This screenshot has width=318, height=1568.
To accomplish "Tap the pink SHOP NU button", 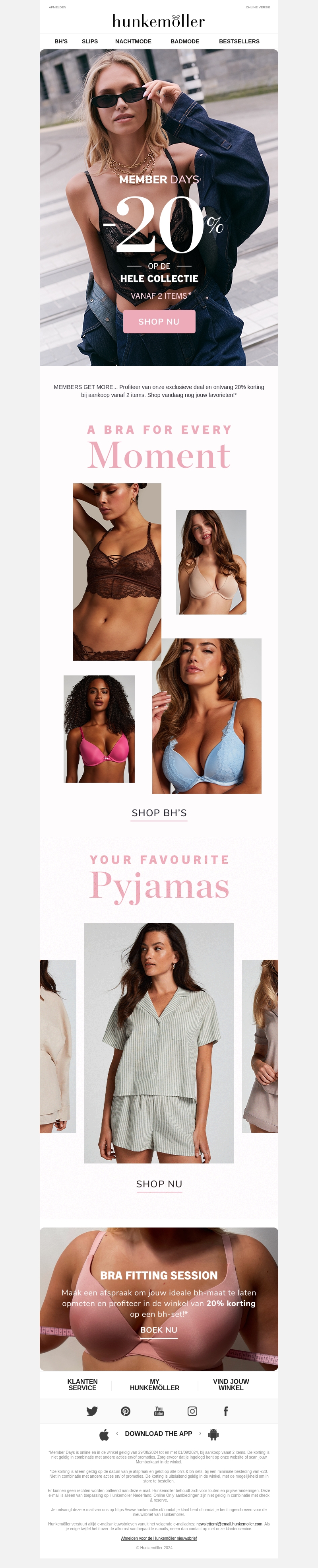I will pyautogui.click(x=159, y=321).
